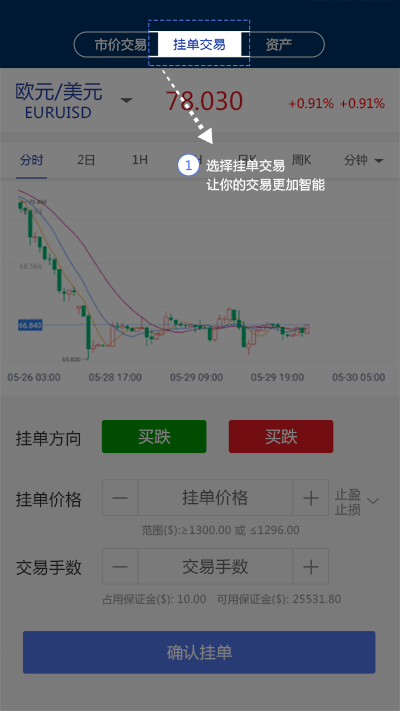Open the 资产 tab
This screenshot has height=711, width=400.
pyautogui.click(x=279, y=44)
